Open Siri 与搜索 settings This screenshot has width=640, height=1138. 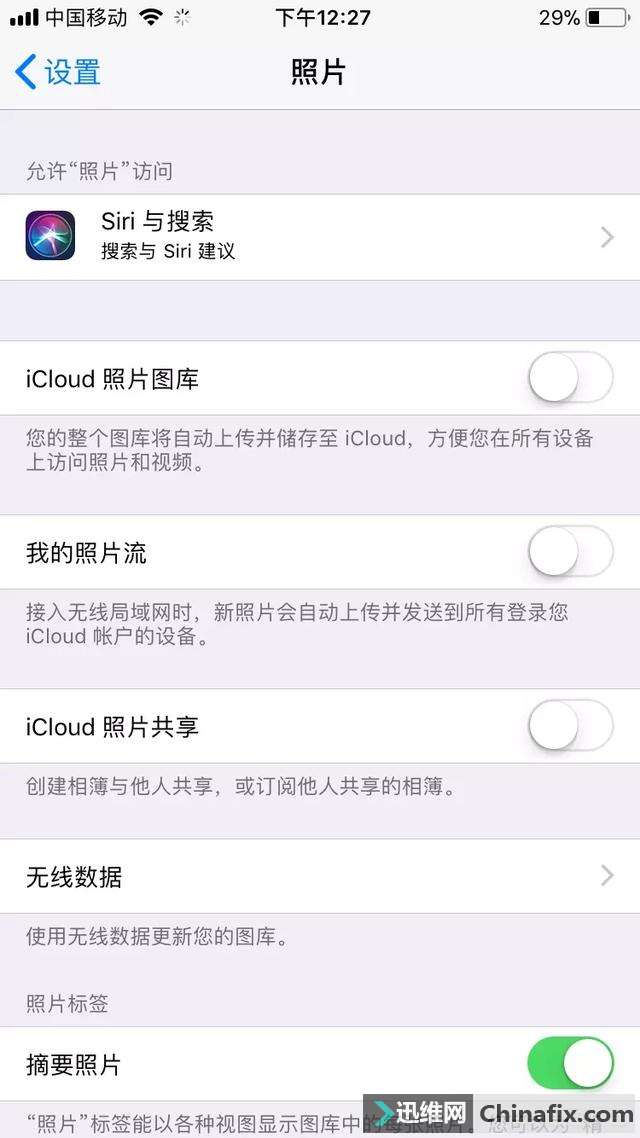pyautogui.click(x=320, y=237)
